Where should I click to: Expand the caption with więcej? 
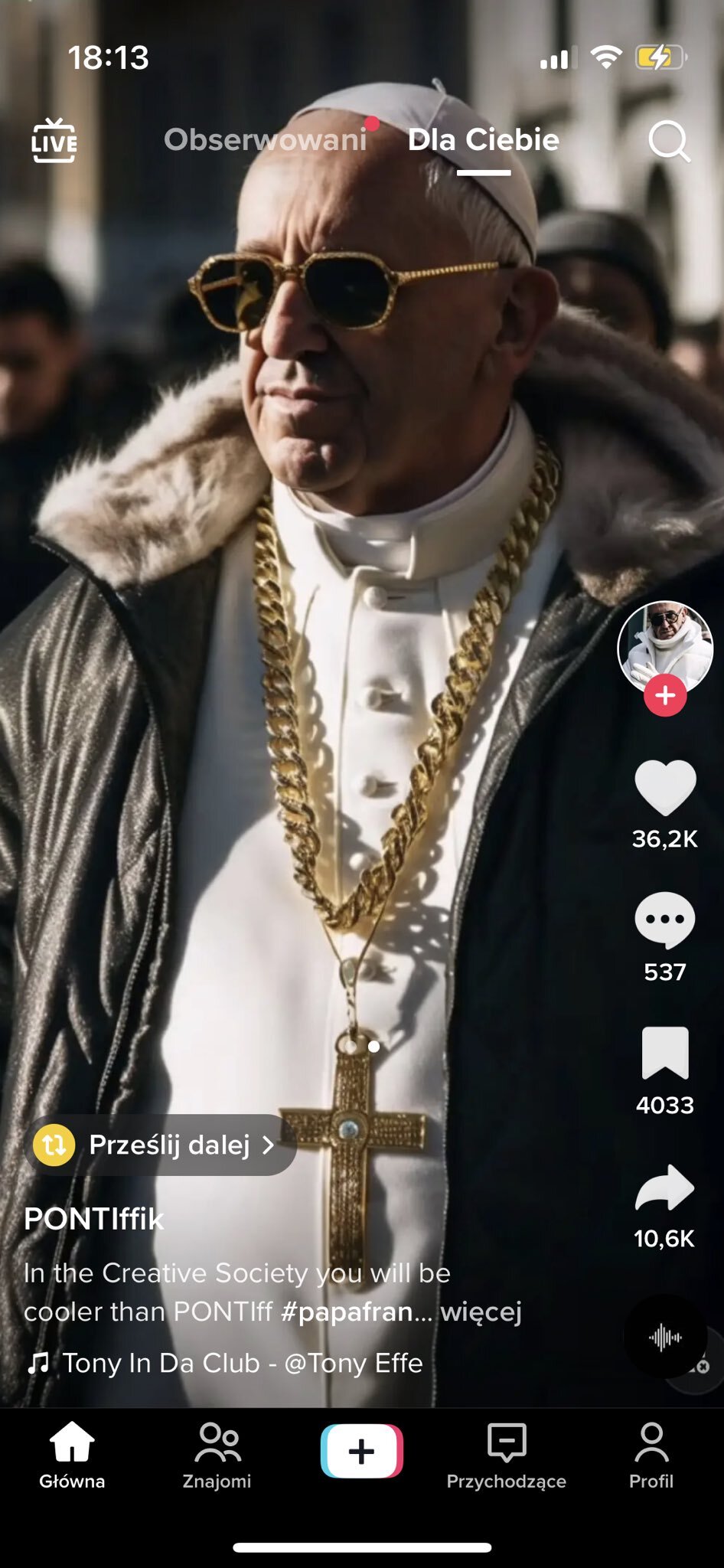coord(481,1312)
